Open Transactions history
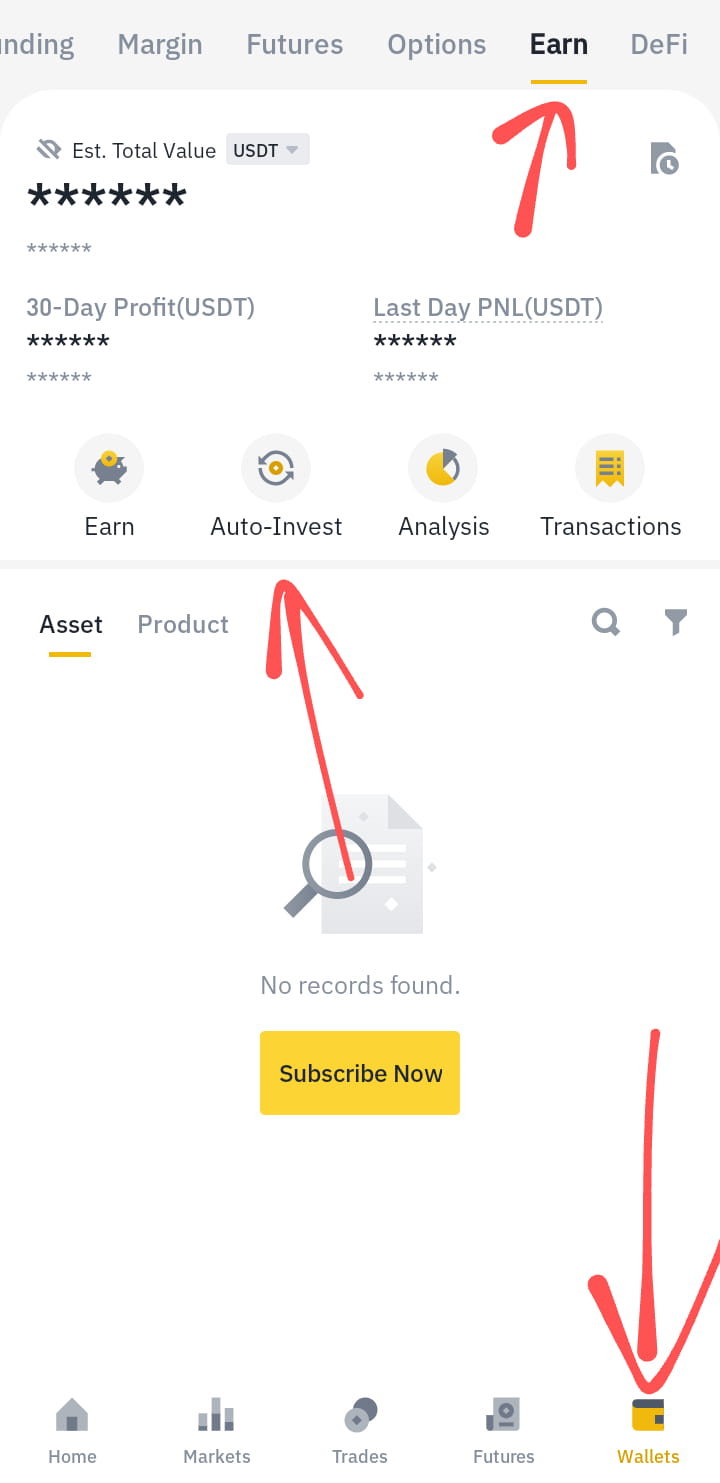 click(610, 468)
